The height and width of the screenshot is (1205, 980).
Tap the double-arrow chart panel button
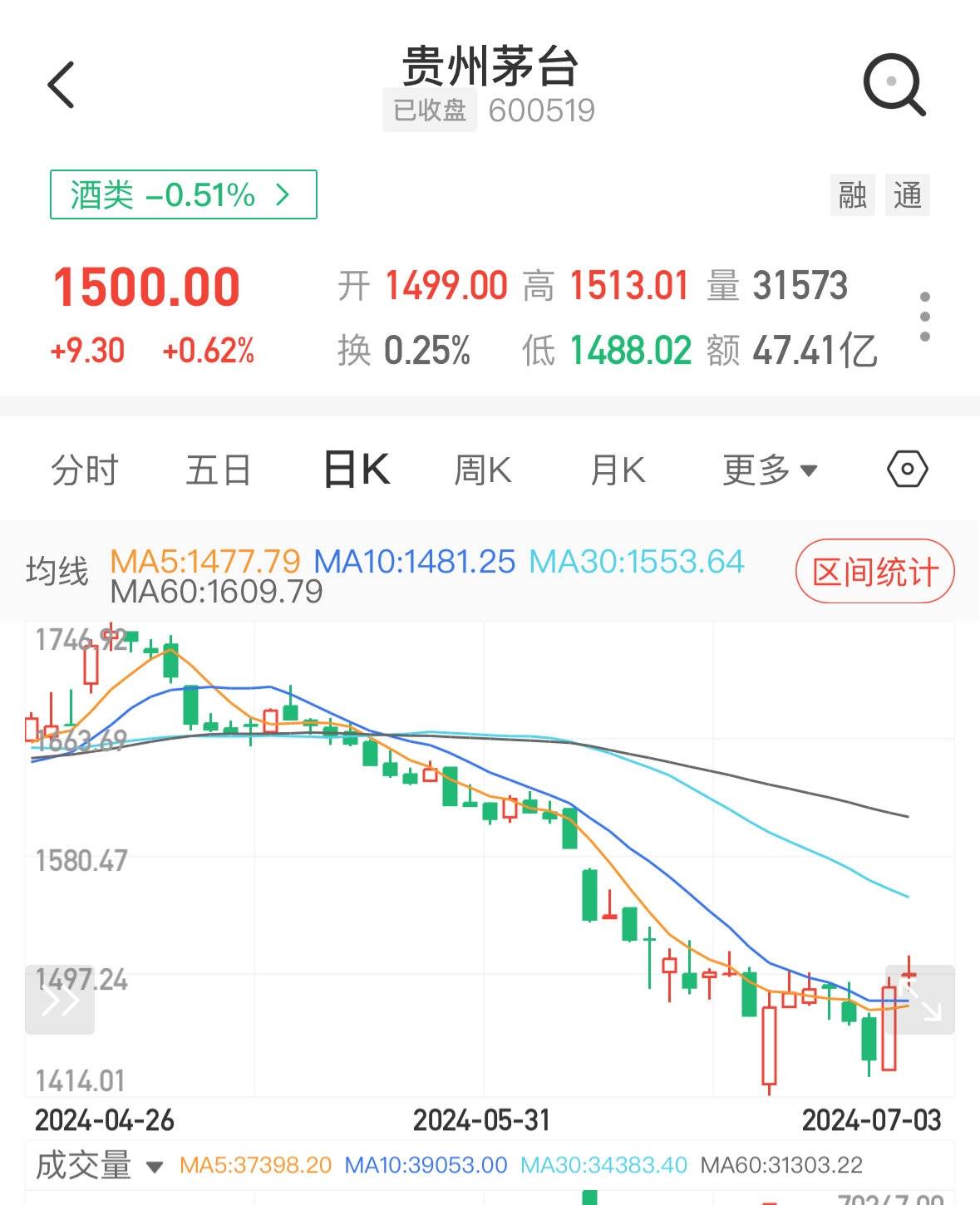pos(60,1000)
